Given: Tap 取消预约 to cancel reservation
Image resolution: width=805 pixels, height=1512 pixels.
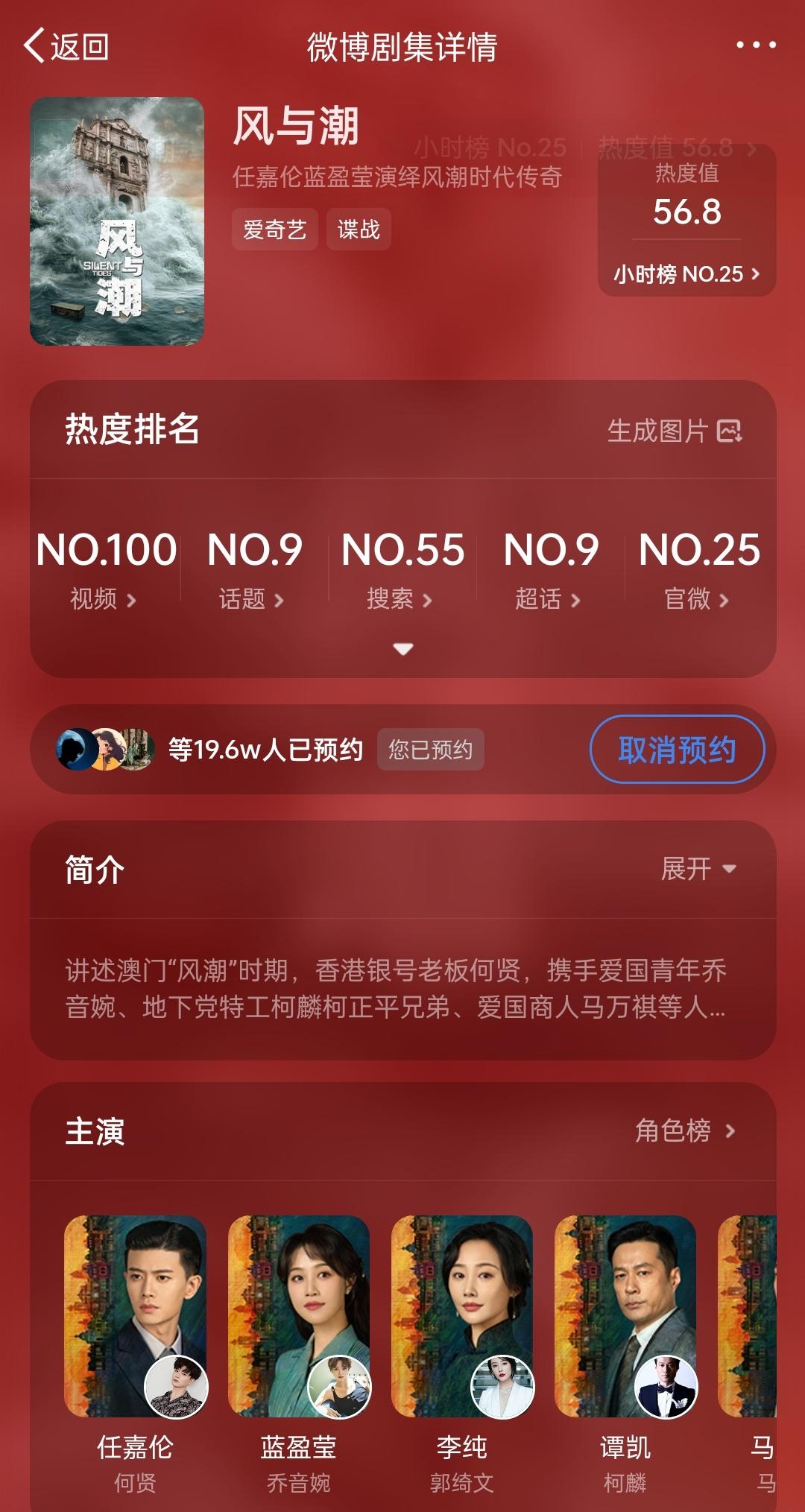Looking at the screenshot, I should click(677, 750).
